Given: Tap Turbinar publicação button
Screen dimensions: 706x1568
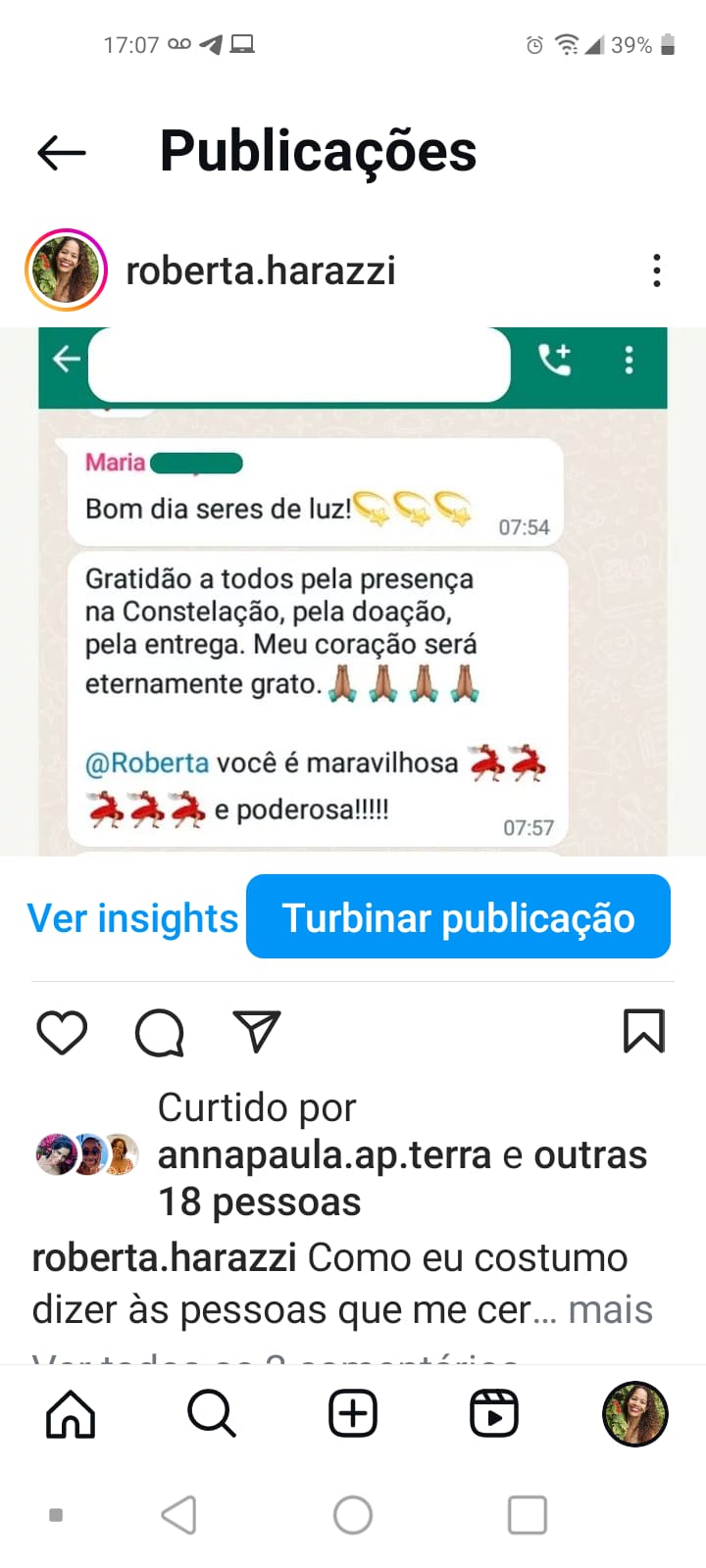Looking at the screenshot, I should pos(458,917).
